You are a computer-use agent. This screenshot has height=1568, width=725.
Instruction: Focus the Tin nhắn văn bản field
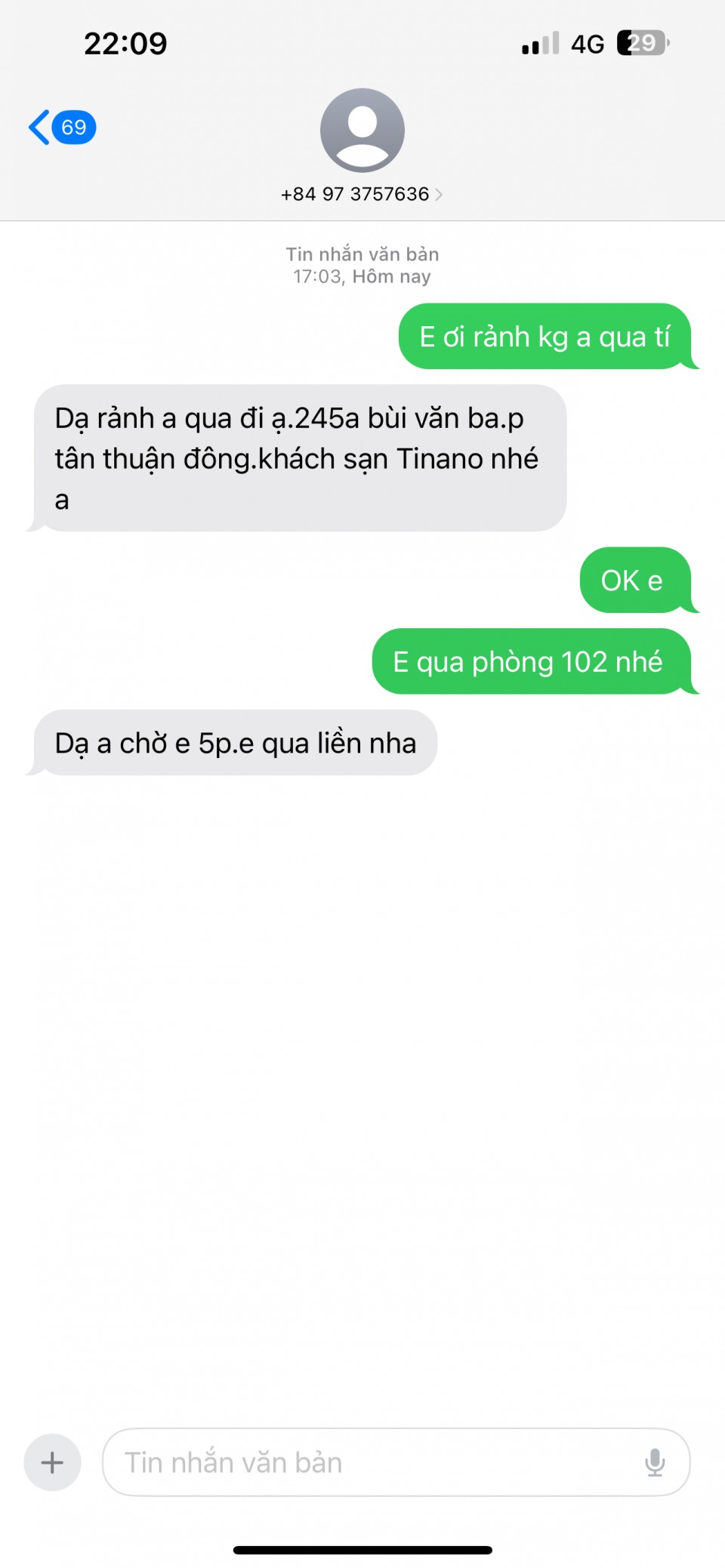pos(370,1462)
